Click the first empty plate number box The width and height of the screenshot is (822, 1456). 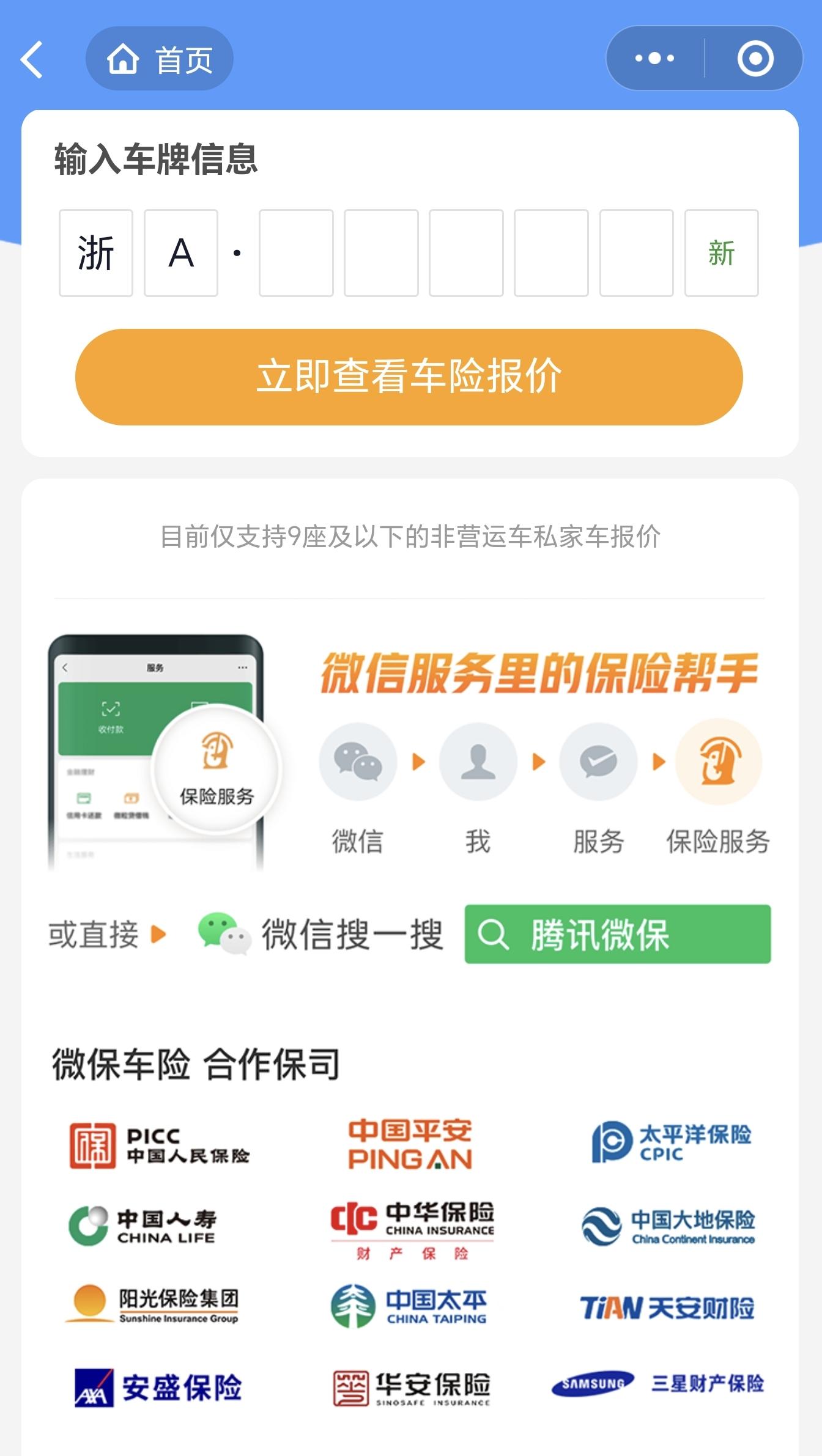coord(295,253)
